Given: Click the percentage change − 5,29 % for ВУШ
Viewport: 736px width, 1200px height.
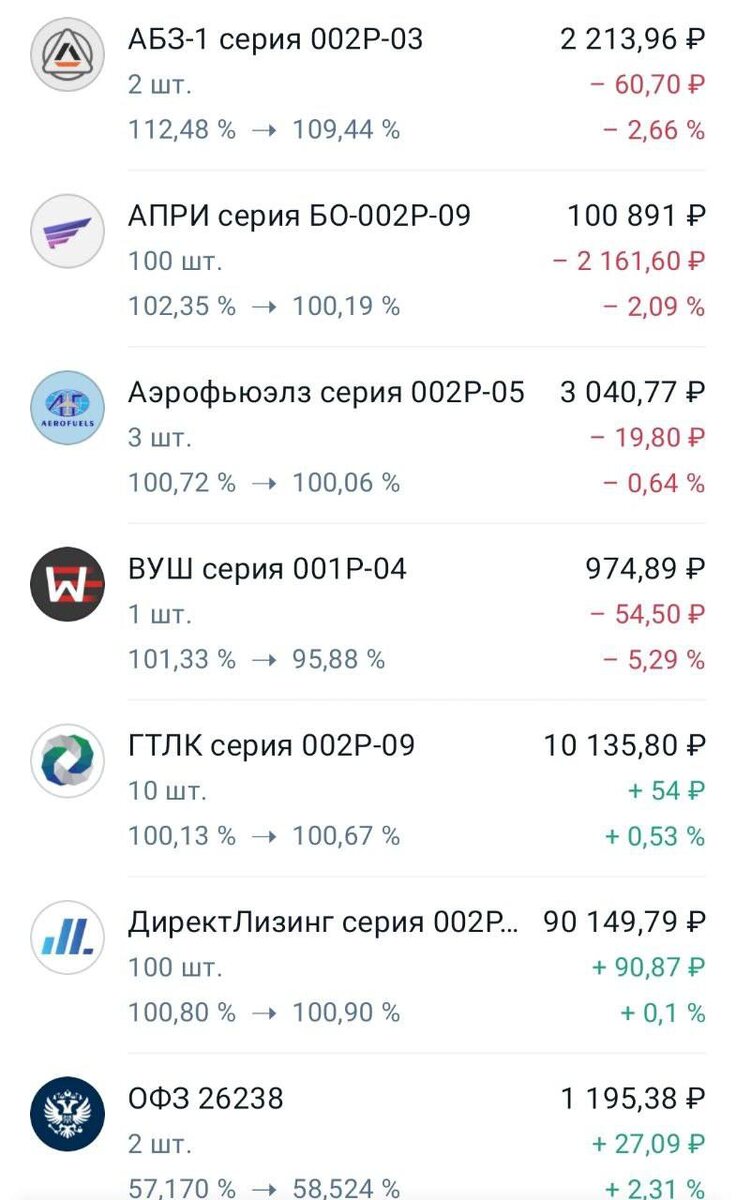Looking at the screenshot, I should click(650, 660).
